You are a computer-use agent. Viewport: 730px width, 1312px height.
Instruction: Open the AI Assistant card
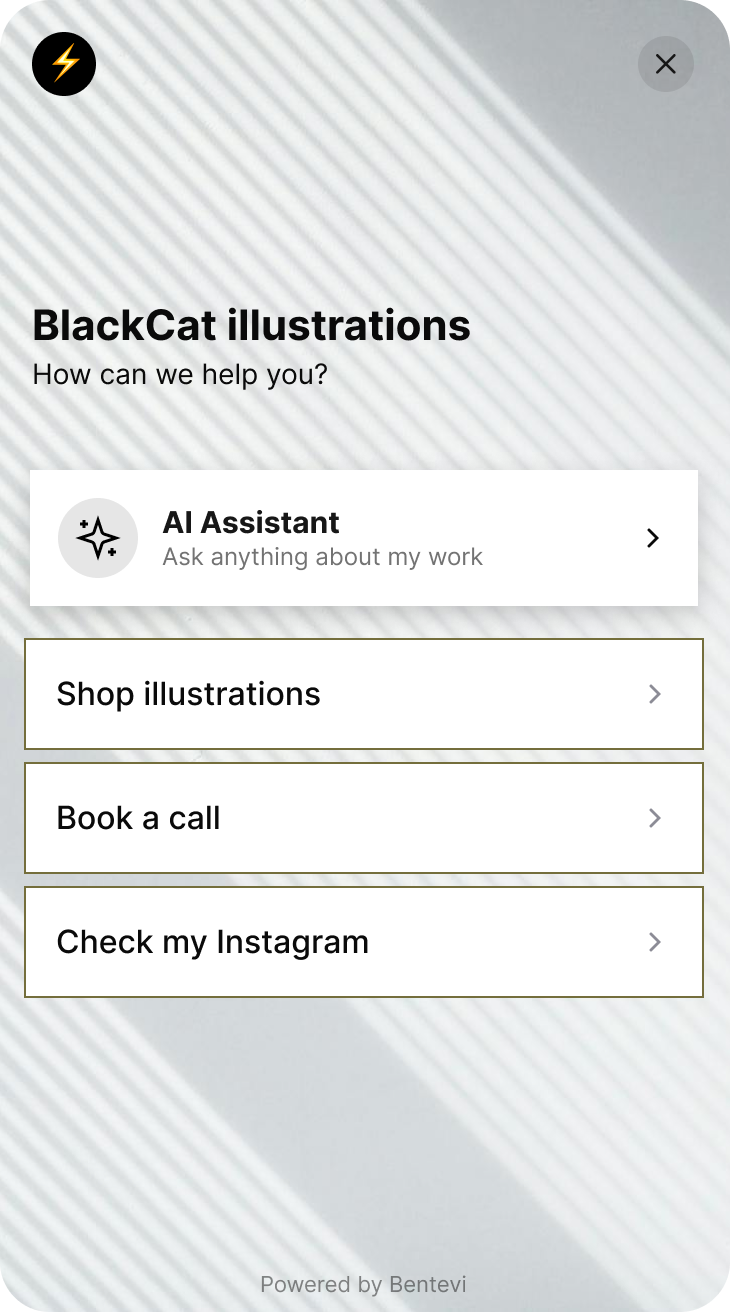pyautogui.click(x=364, y=538)
